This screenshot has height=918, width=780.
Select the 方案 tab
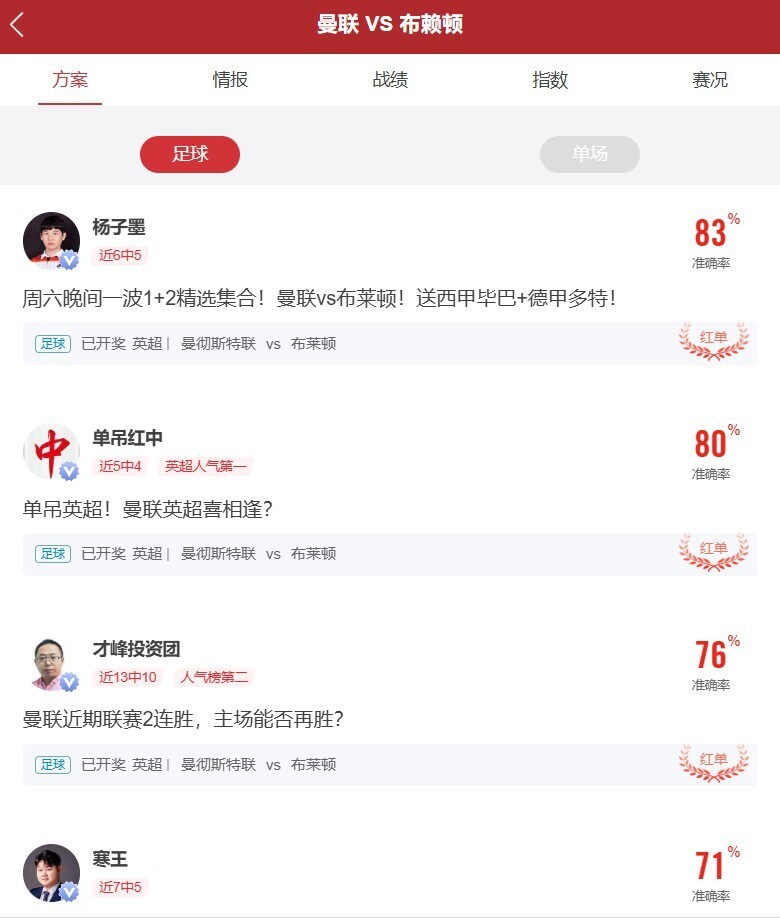coord(70,80)
